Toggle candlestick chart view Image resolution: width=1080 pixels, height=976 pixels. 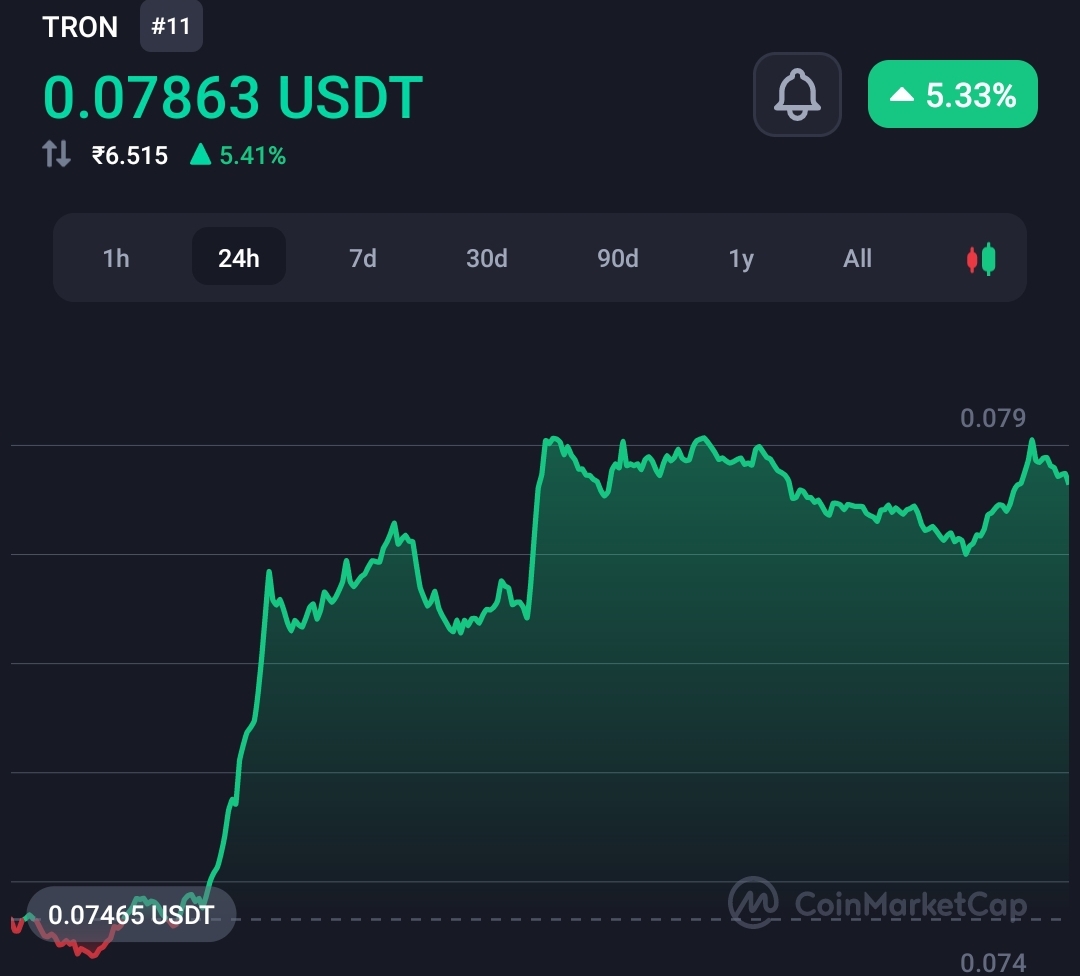click(981, 259)
